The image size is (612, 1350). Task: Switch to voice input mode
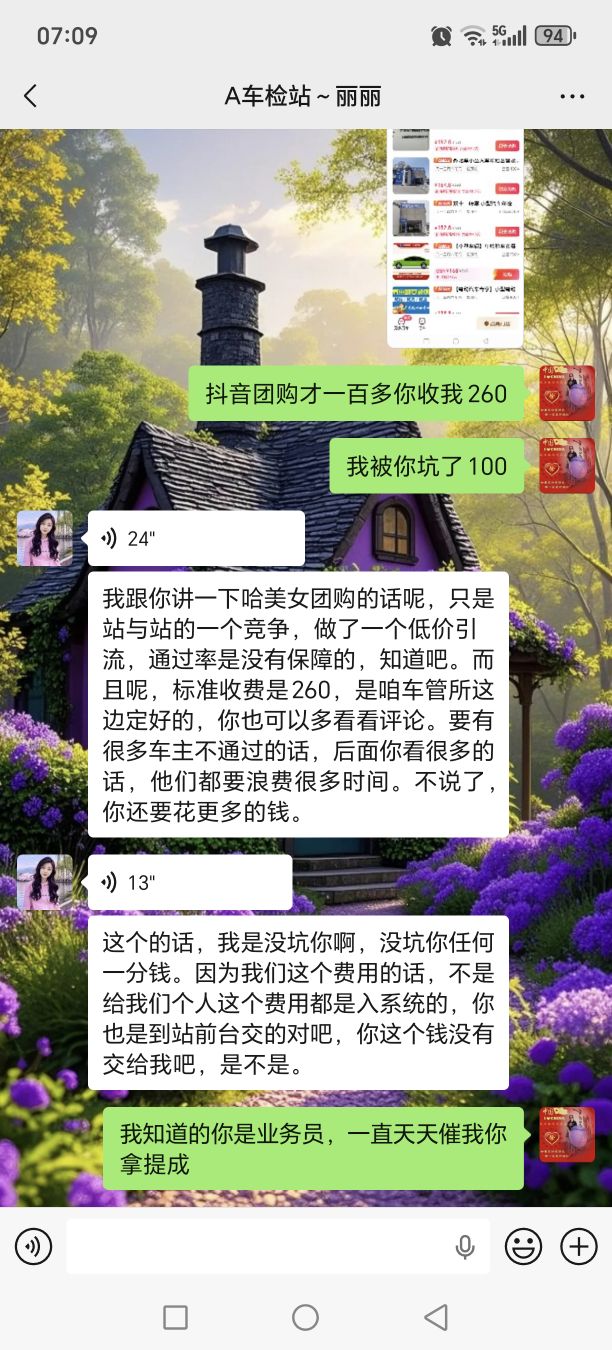tap(33, 1246)
